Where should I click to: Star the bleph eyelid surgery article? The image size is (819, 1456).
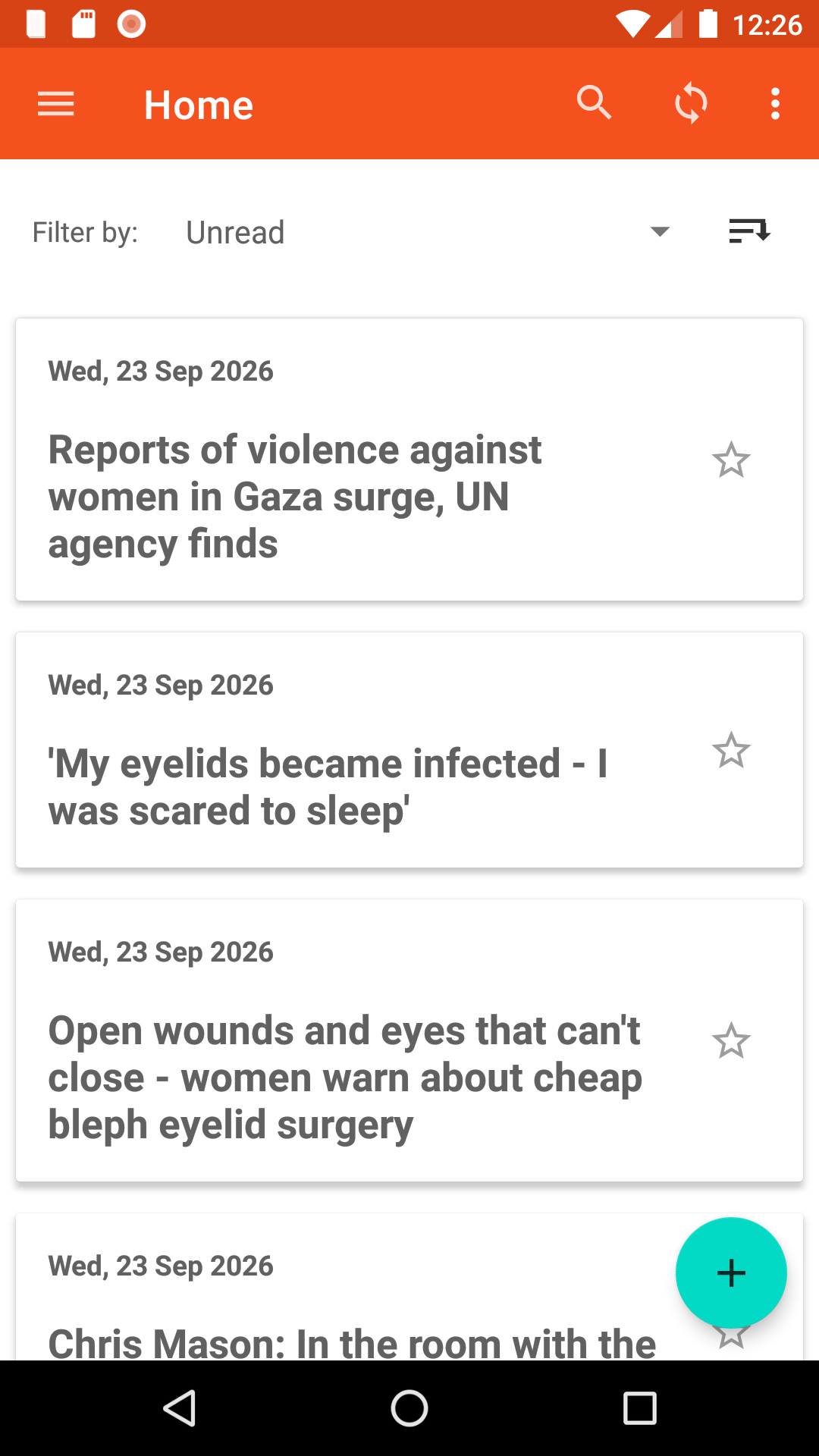click(x=731, y=1040)
